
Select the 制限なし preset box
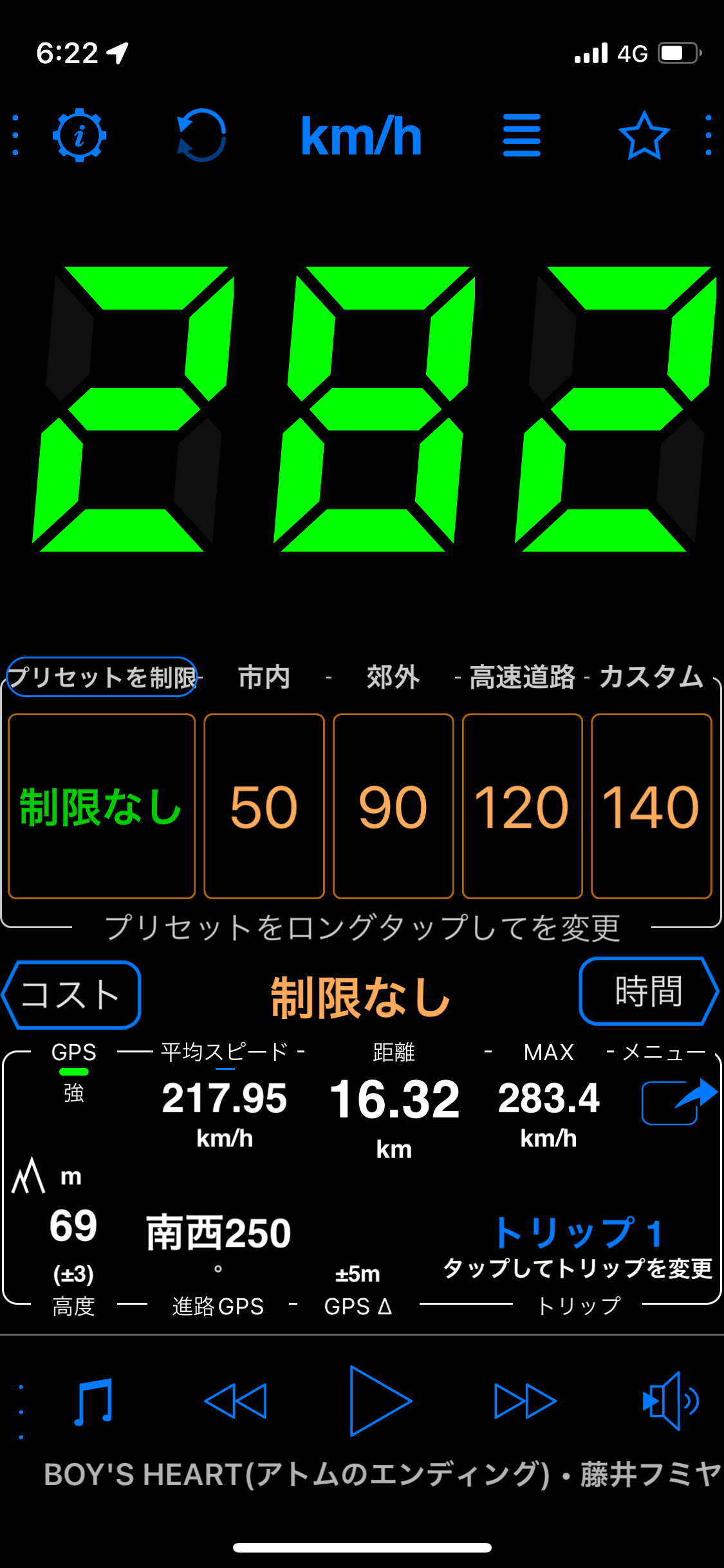[x=102, y=806]
